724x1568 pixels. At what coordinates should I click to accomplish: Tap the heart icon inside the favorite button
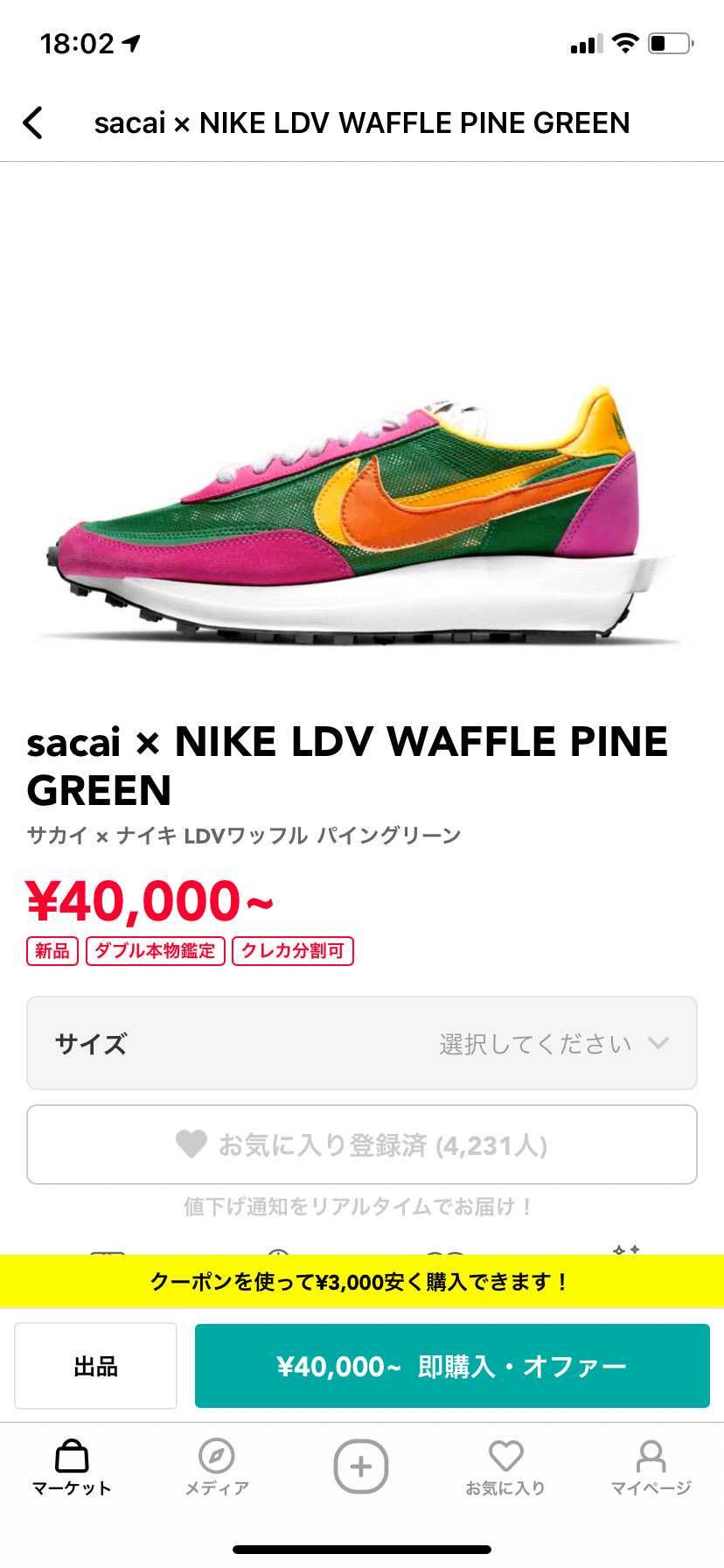point(192,1144)
